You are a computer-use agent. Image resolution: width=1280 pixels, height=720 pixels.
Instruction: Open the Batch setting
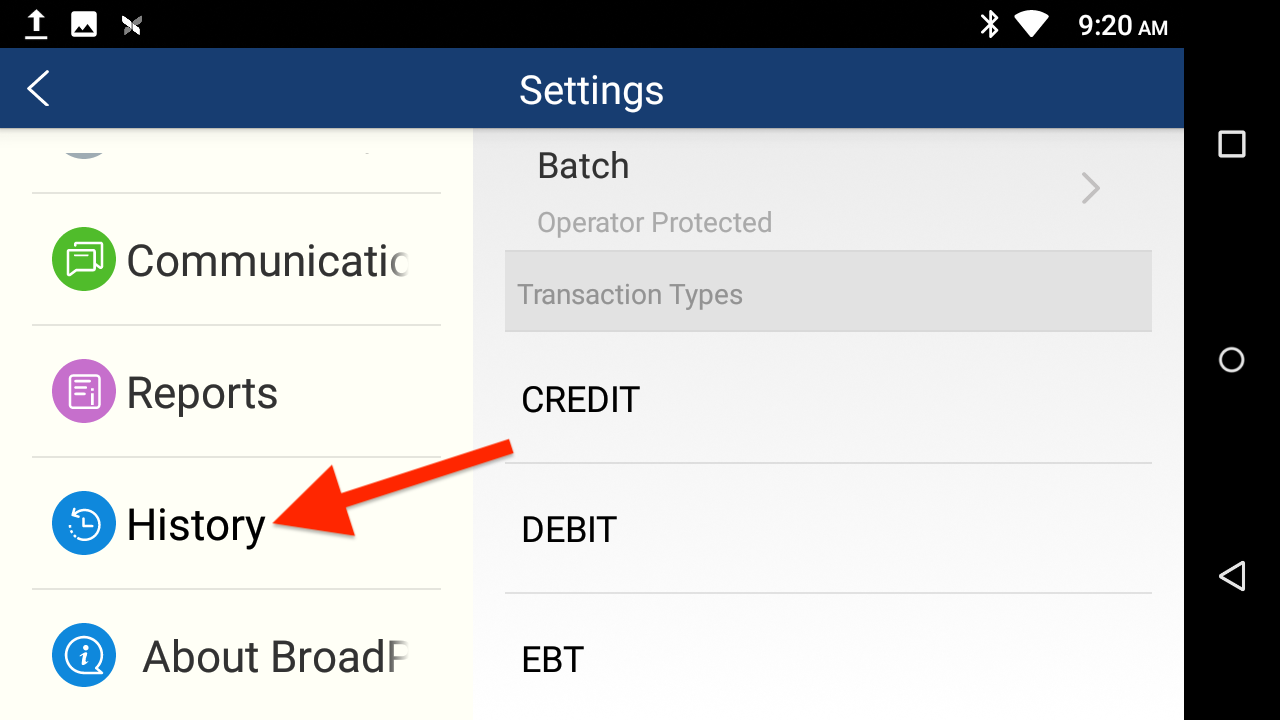pos(826,190)
